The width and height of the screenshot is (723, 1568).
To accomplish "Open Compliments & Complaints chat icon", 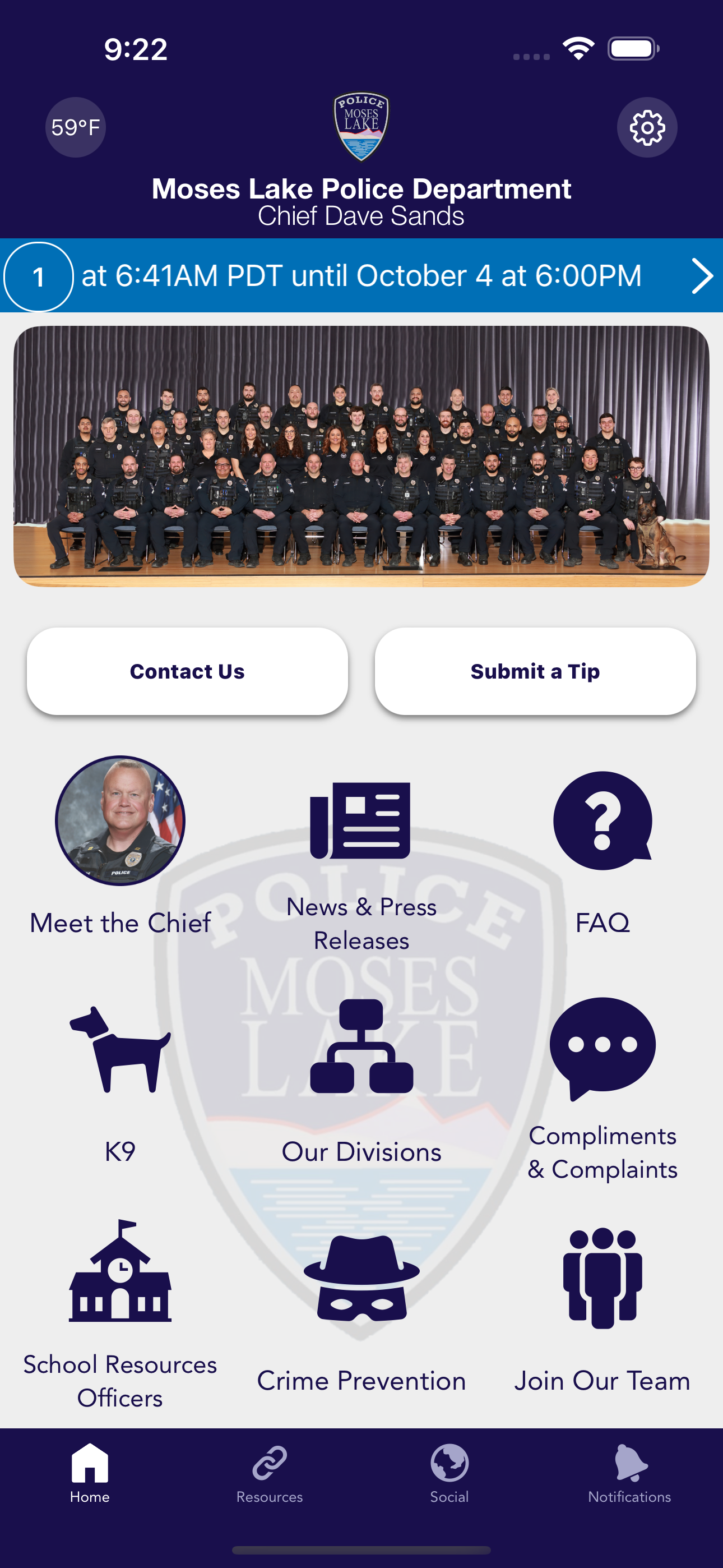I will (x=603, y=1047).
